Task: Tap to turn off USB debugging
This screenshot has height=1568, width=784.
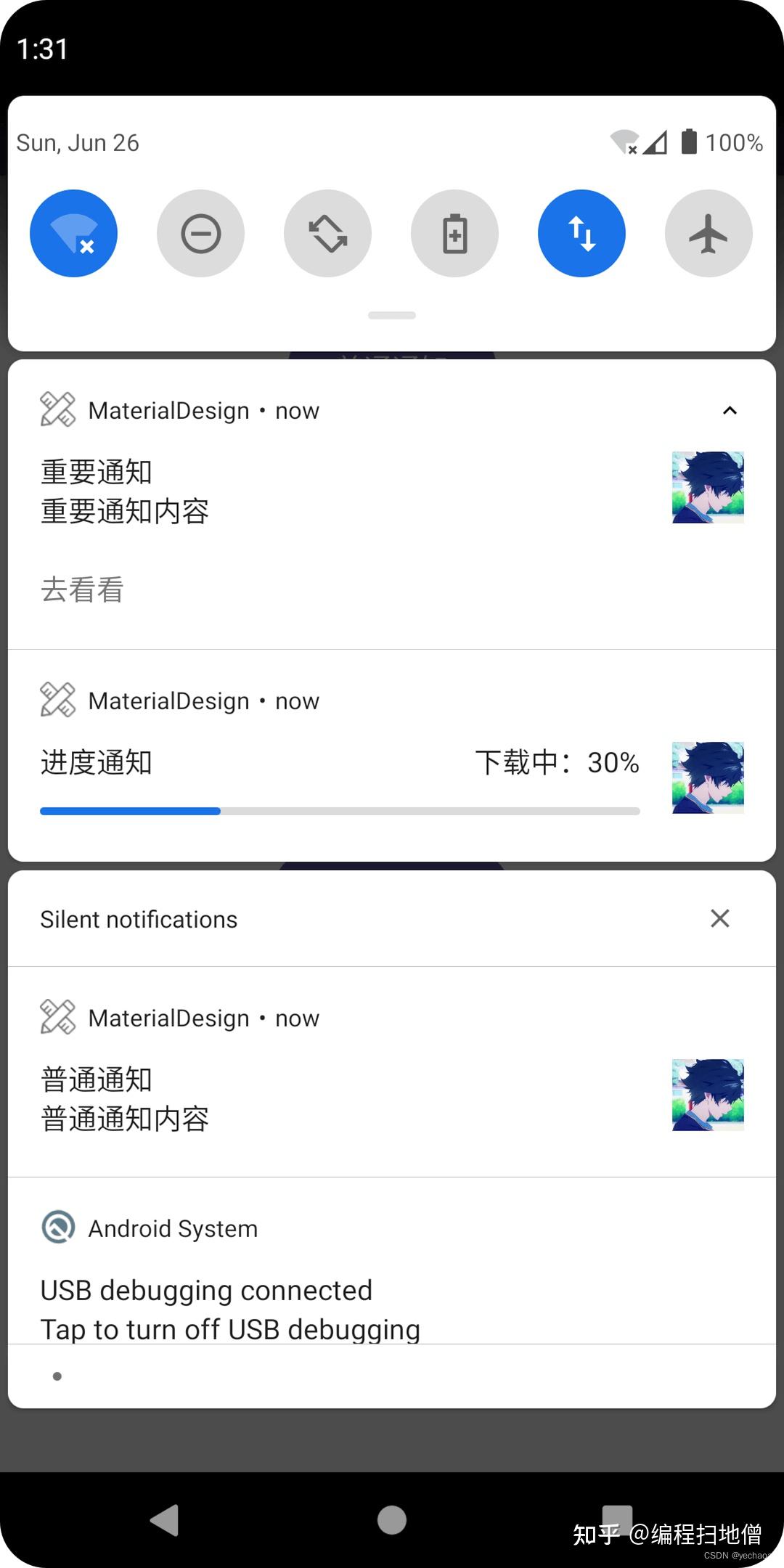Action: pyautogui.click(x=229, y=1328)
